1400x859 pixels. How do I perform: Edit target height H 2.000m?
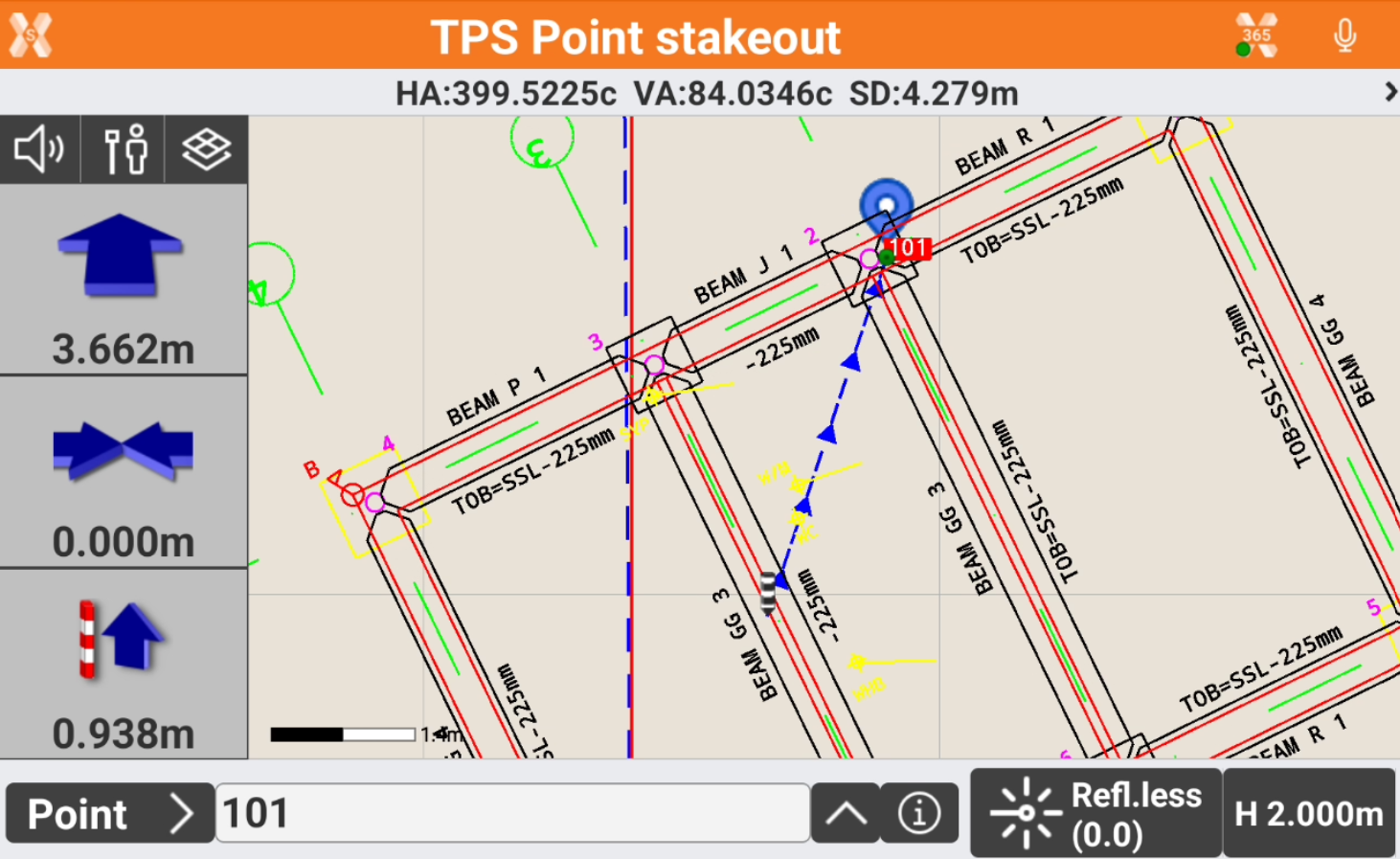tap(1308, 813)
